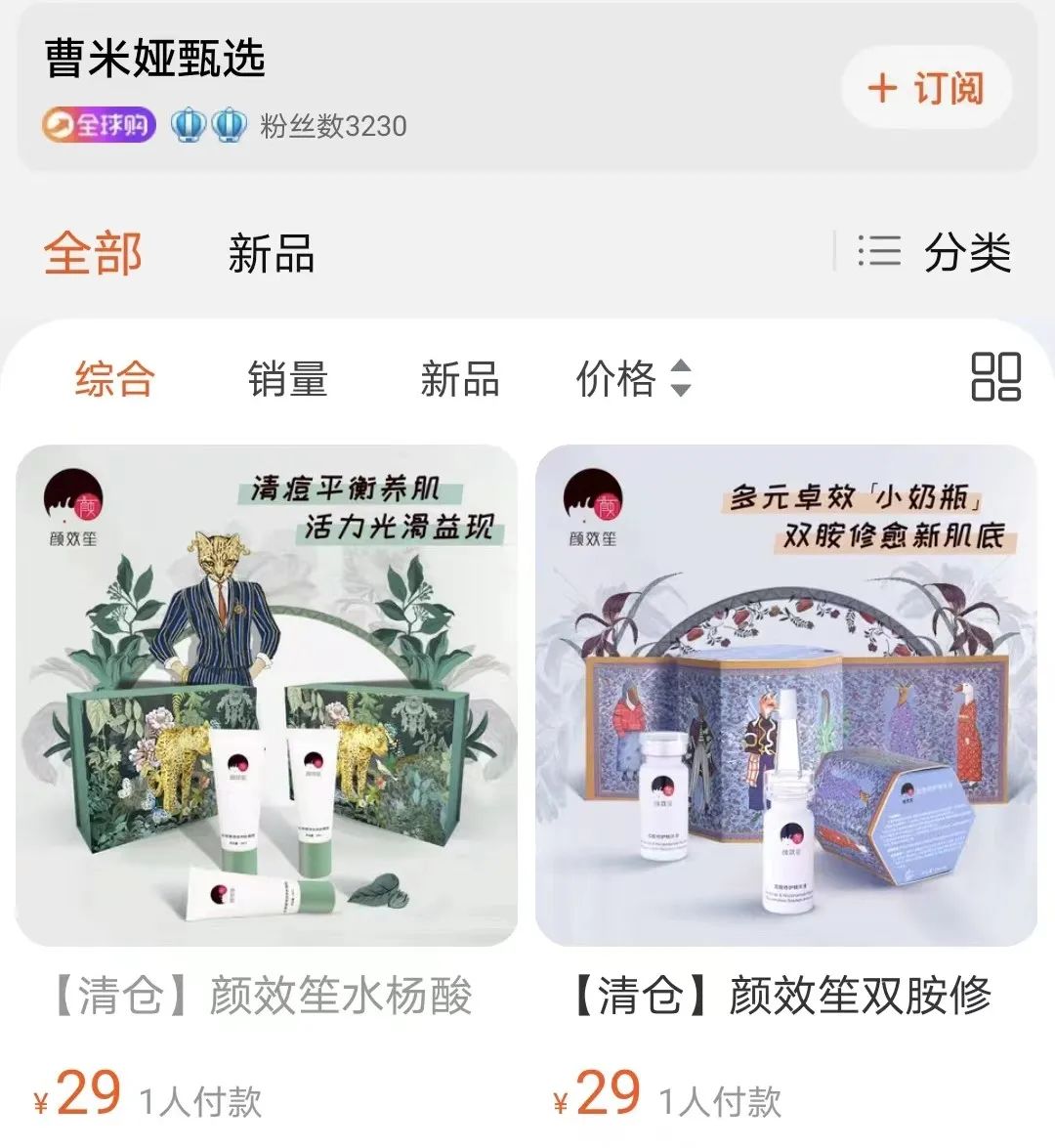Image resolution: width=1055 pixels, height=1148 pixels.
Task: Sort products by 价格
Action: [x=632, y=379]
